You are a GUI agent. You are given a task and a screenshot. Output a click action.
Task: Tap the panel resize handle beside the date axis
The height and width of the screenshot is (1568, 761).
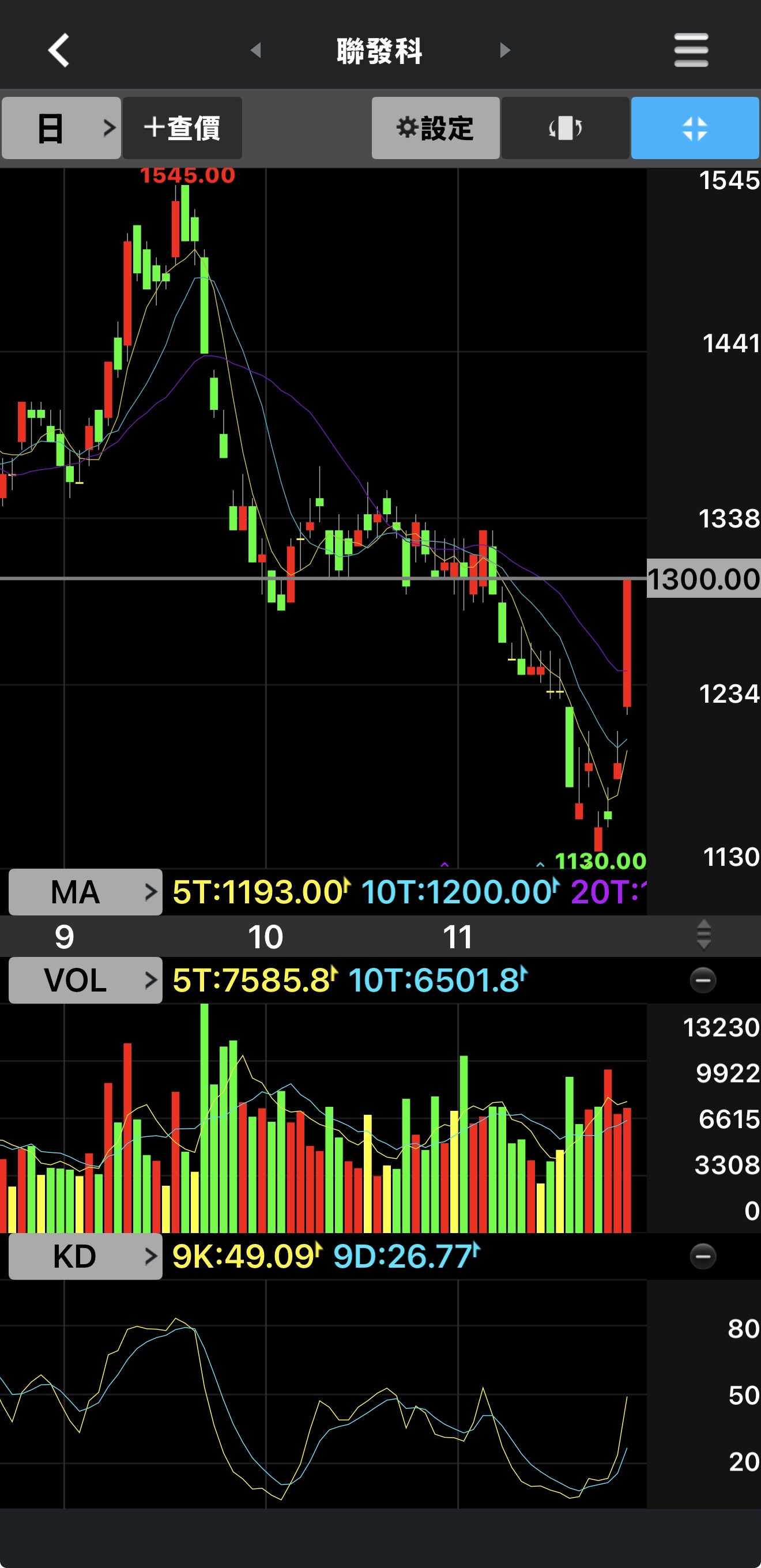pos(704,935)
